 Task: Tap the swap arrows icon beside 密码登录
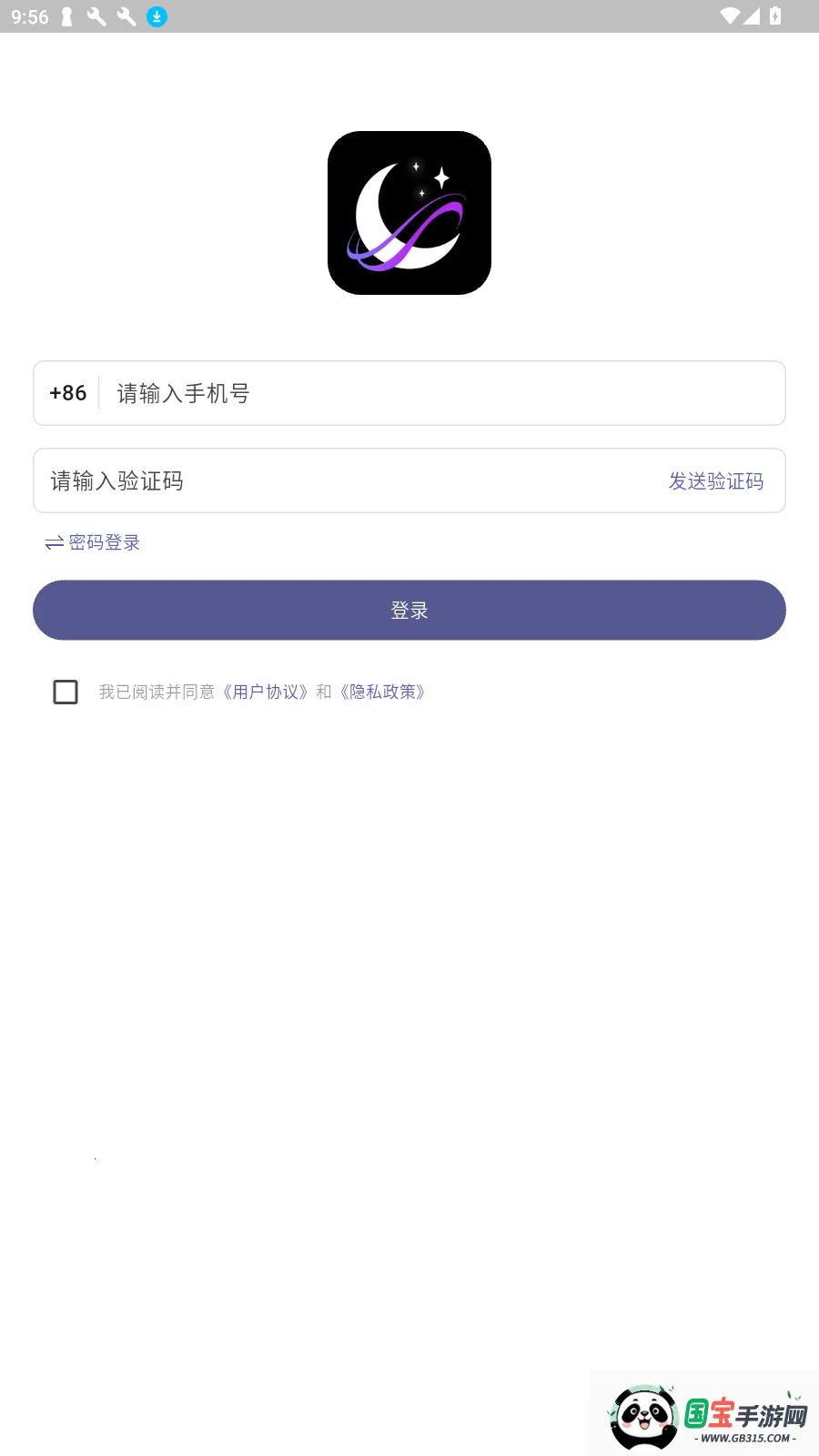[x=53, y=542]
